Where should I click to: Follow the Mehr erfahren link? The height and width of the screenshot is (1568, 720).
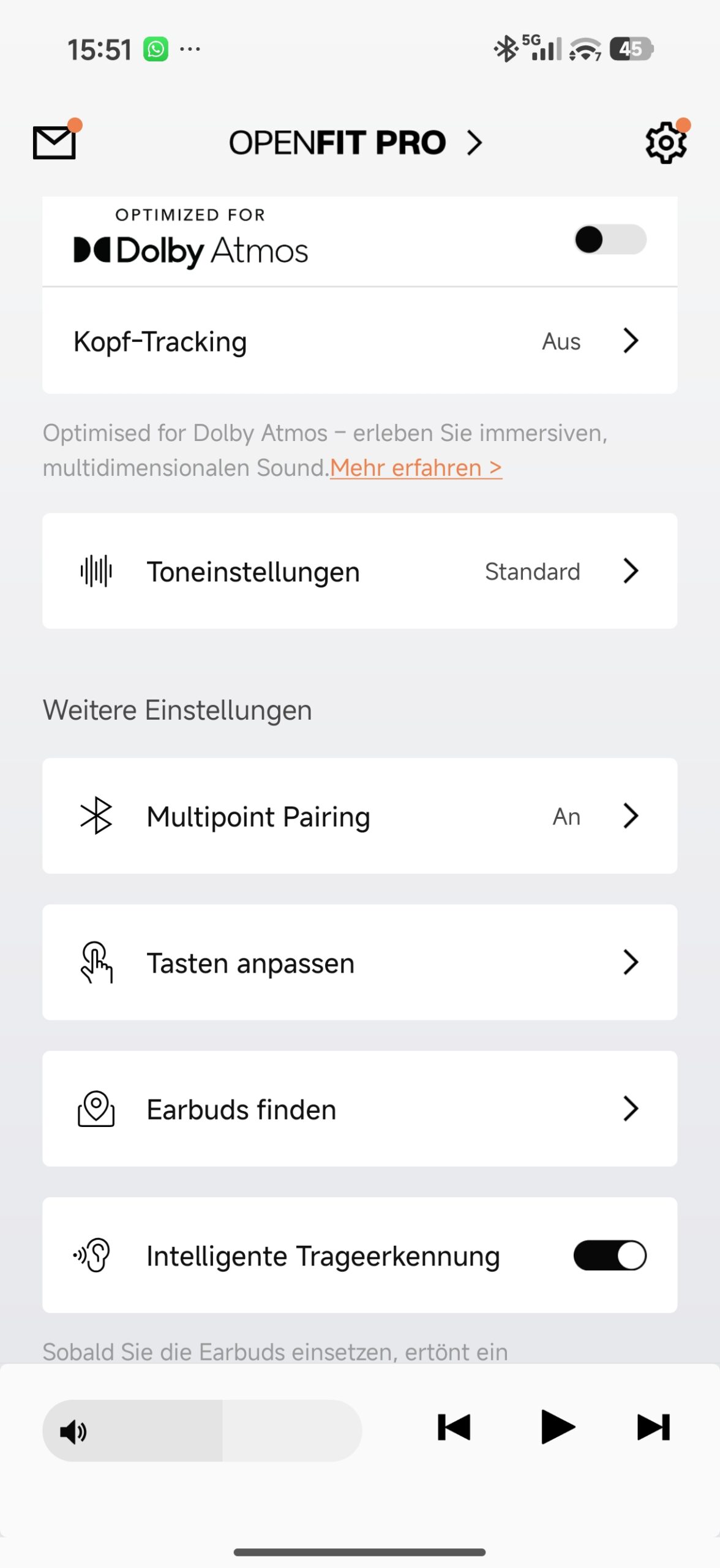[x=416, y=468]
